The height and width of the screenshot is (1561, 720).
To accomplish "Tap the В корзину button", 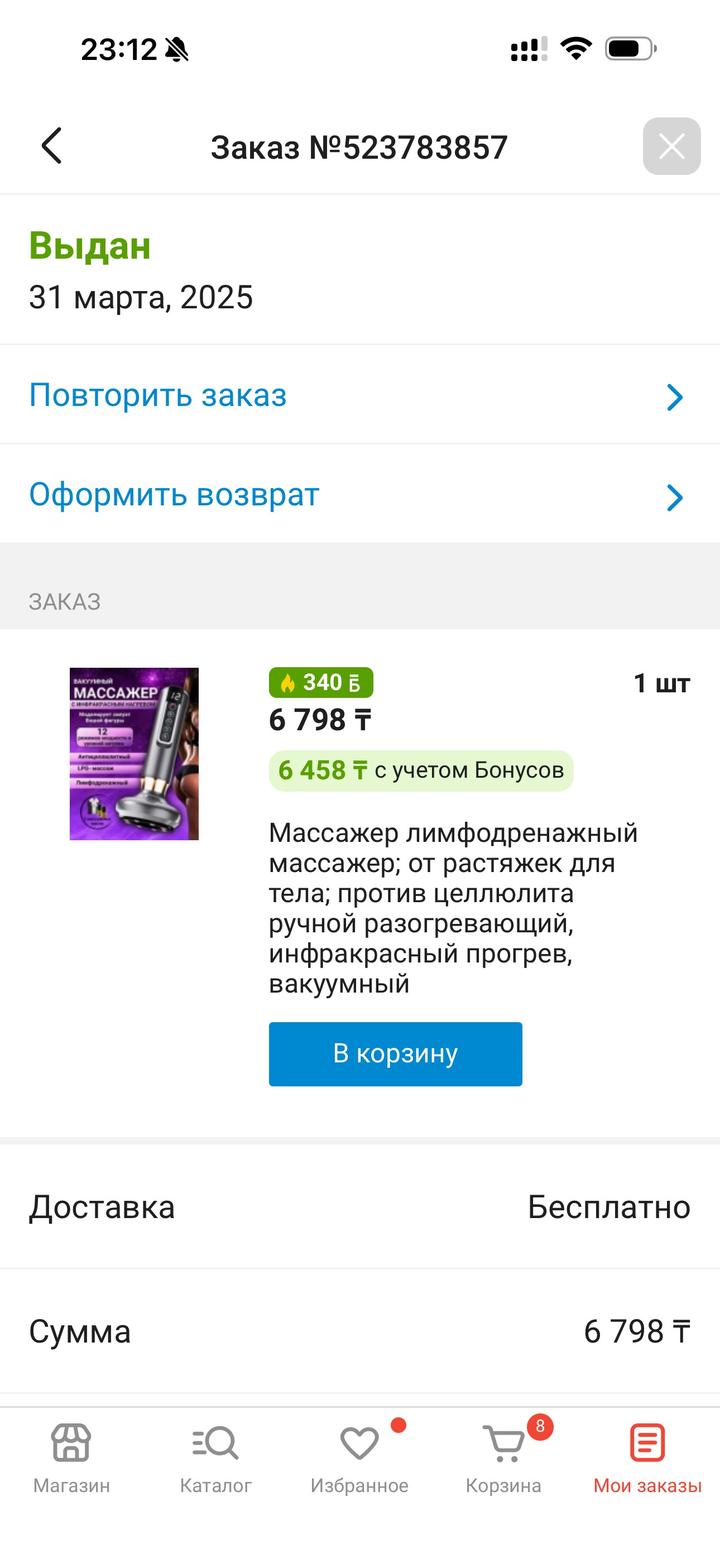I will pos(395,1053).
